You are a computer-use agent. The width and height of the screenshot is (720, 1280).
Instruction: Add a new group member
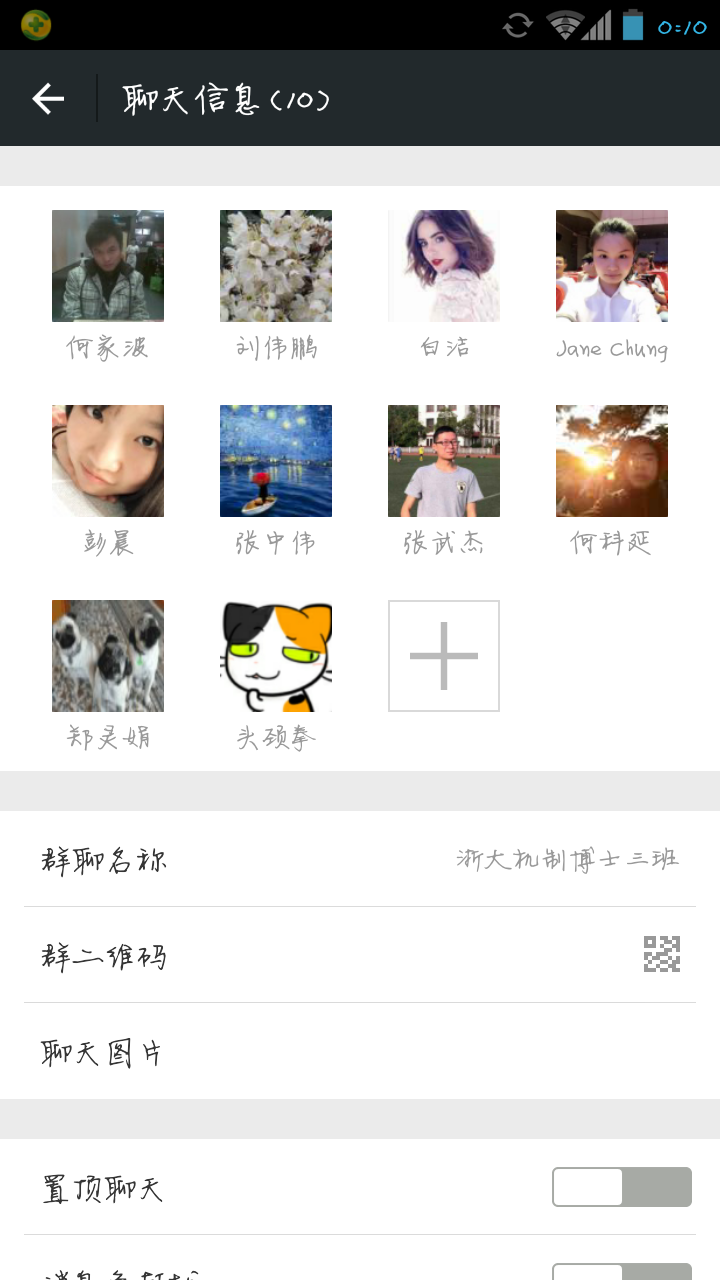(x=444, y=656)
